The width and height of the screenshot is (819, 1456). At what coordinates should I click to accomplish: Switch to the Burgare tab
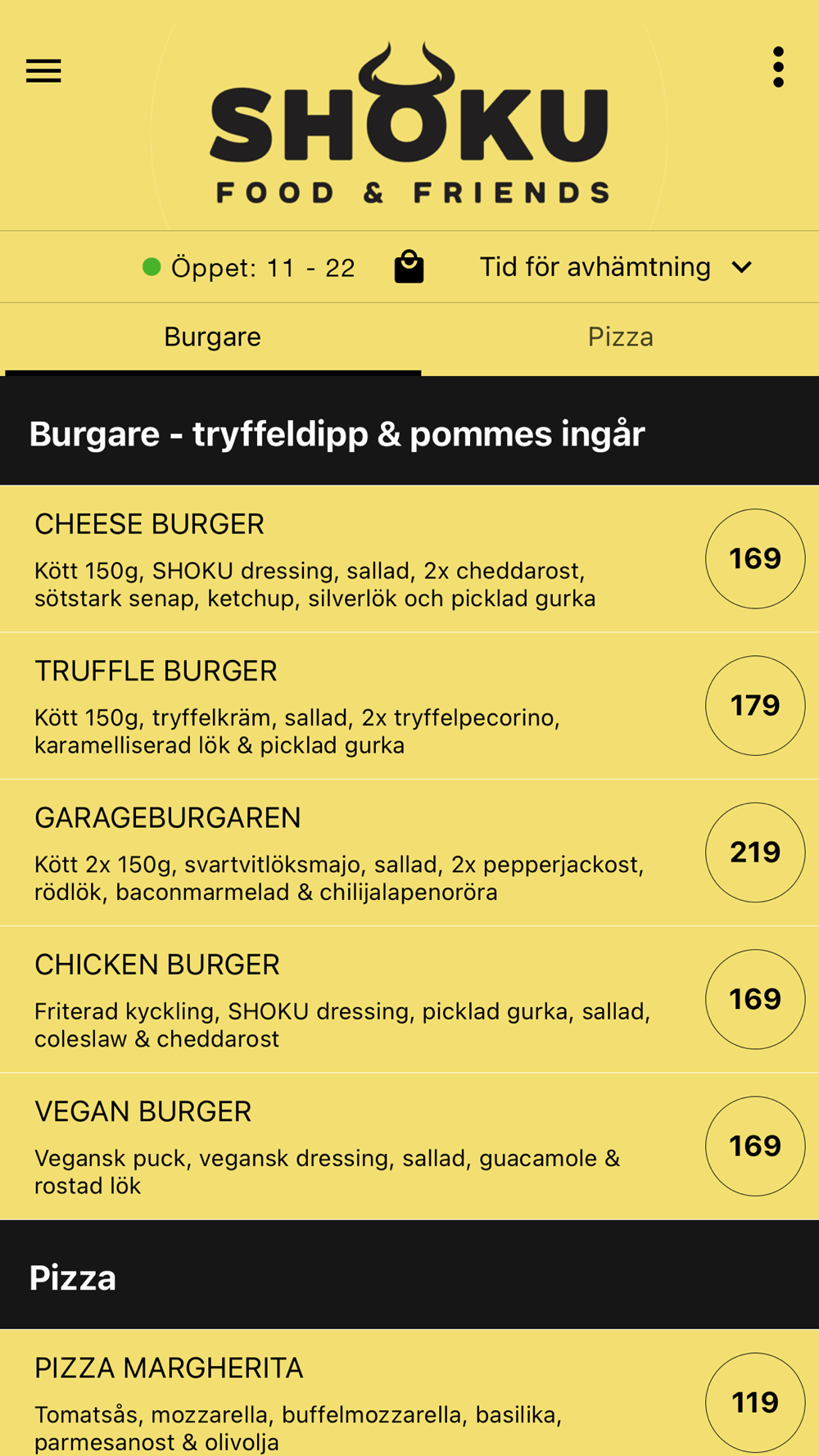tap(212, 337)
